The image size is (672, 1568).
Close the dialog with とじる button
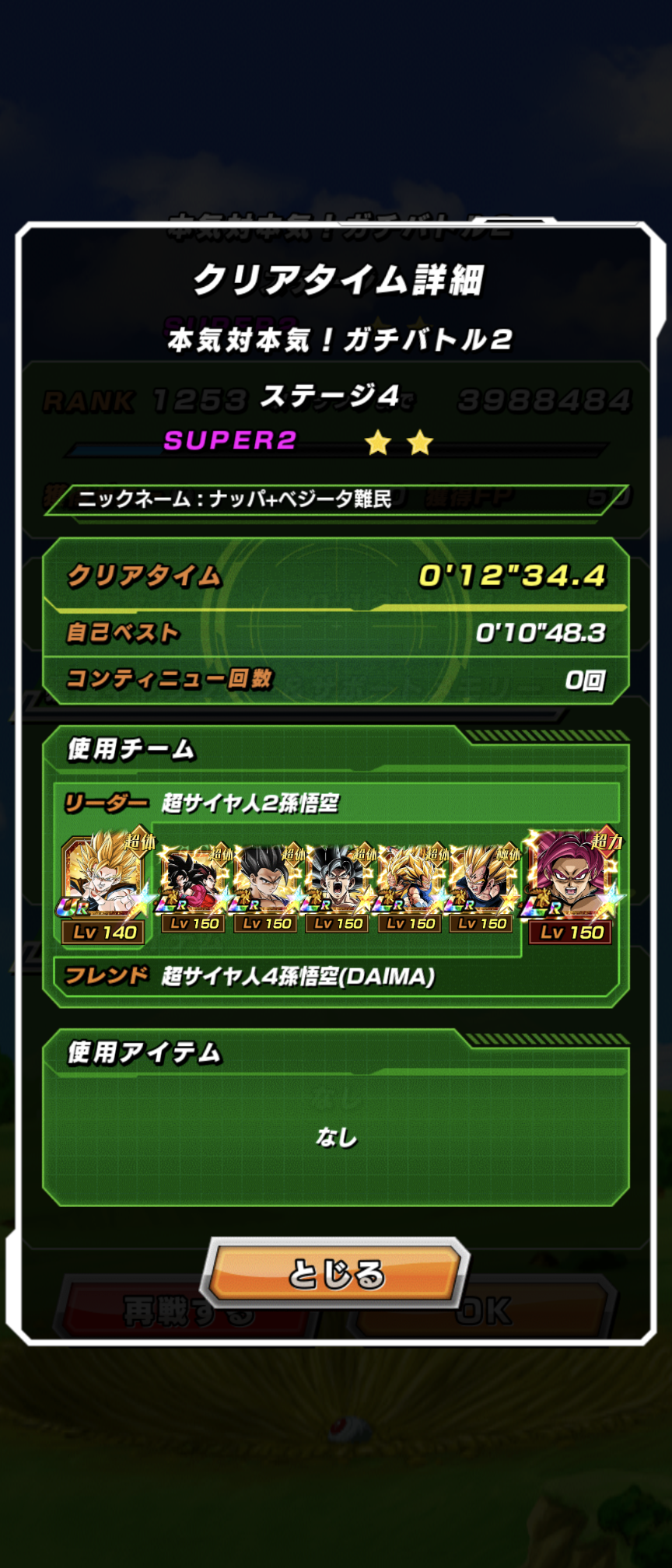click(x=336, y=1273)
